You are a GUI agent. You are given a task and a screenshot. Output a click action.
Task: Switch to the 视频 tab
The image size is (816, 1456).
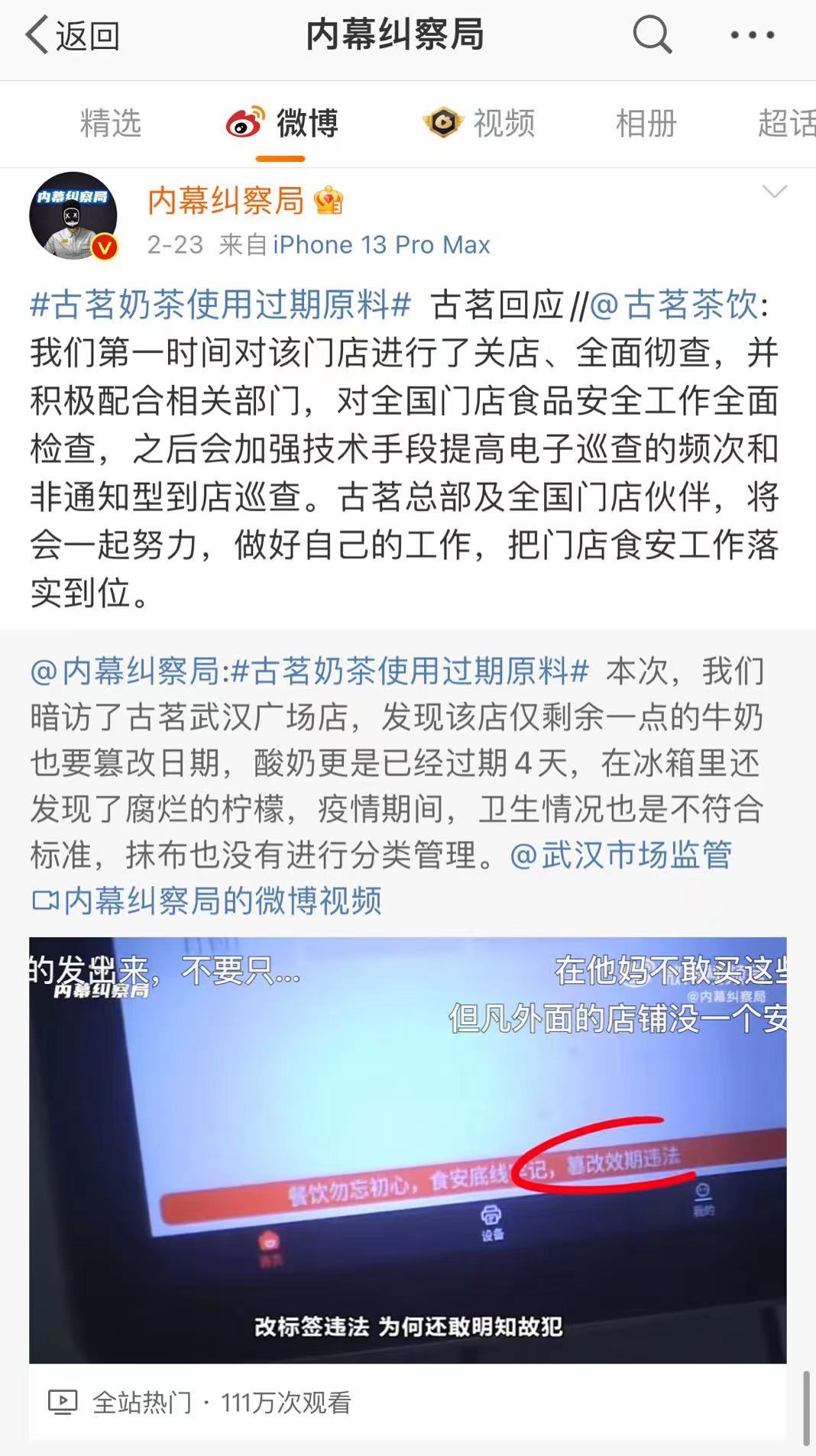click(x=480, y=123)
